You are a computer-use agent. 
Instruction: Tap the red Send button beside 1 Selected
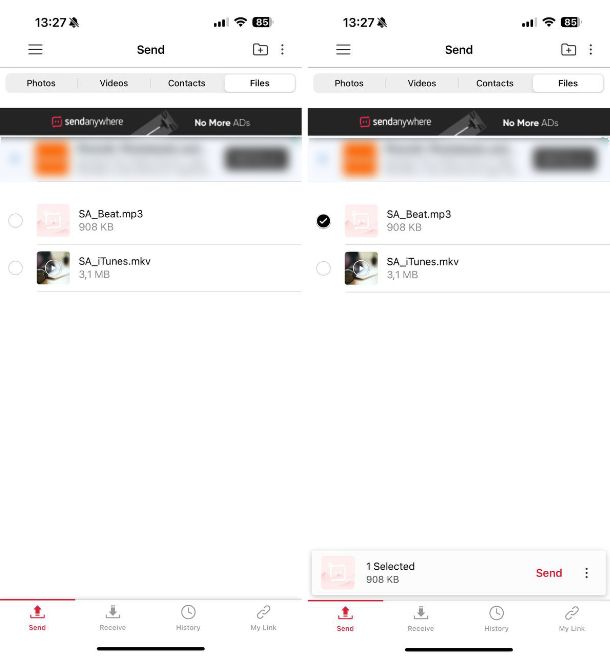coord(549,573)
